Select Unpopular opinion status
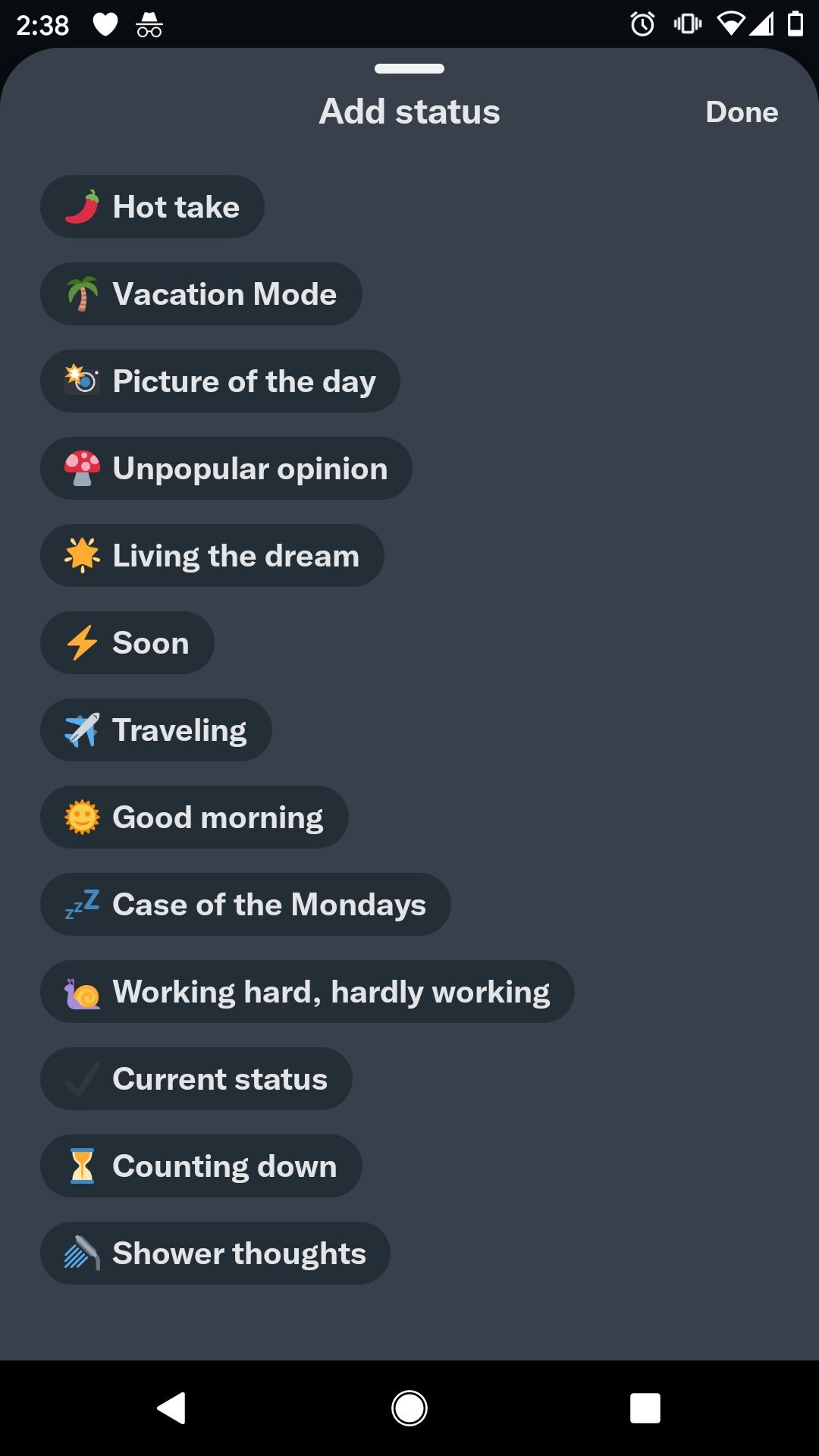 (x=226, y=469)
